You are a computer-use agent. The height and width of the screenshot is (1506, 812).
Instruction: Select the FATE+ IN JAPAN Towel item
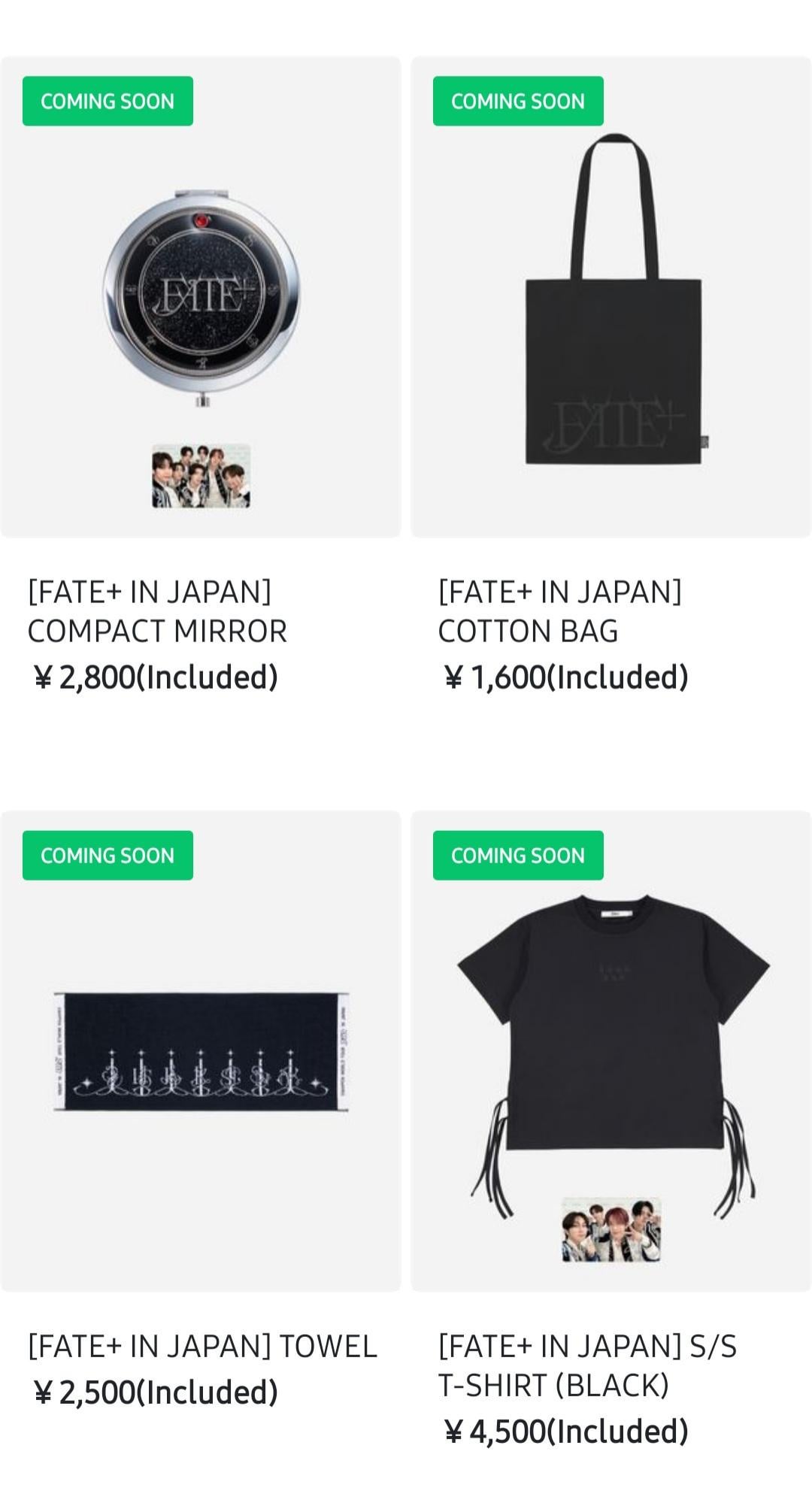(x=201, y=1051)
